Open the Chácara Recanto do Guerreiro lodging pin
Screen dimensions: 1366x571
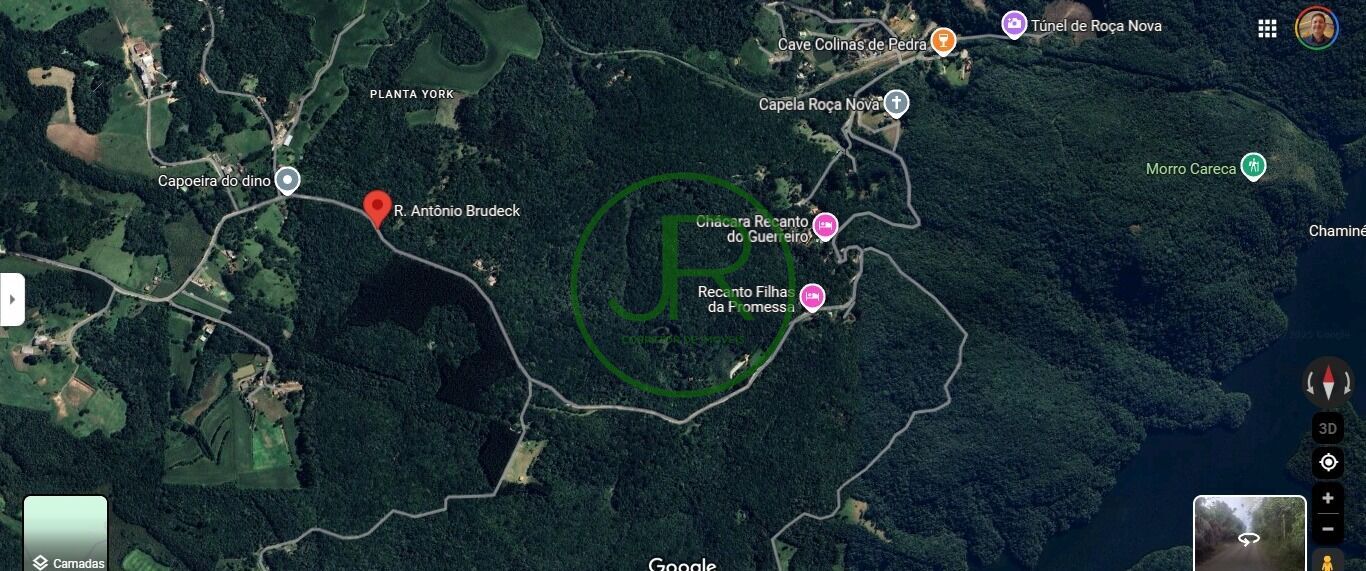(825, 226)
